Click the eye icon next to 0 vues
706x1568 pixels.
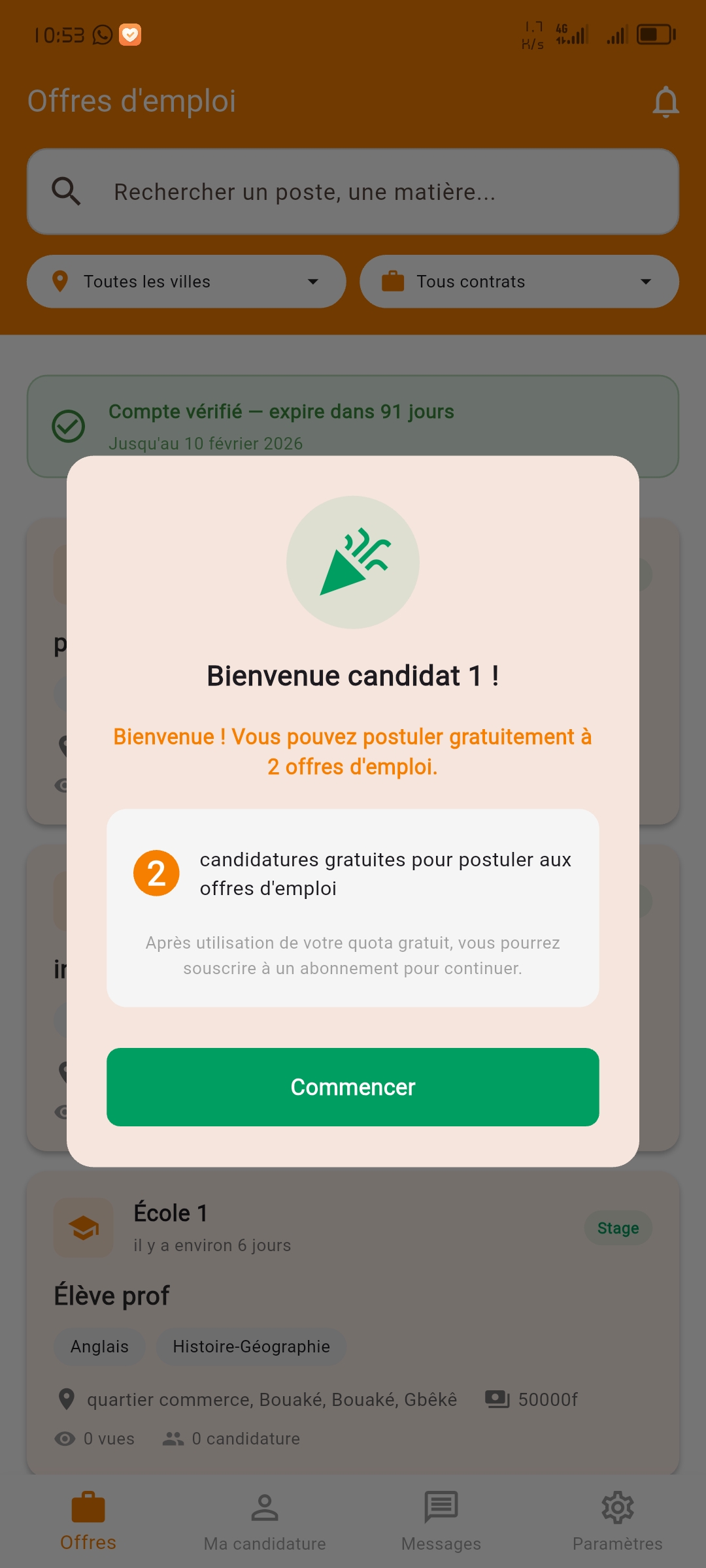point(64,1438)
